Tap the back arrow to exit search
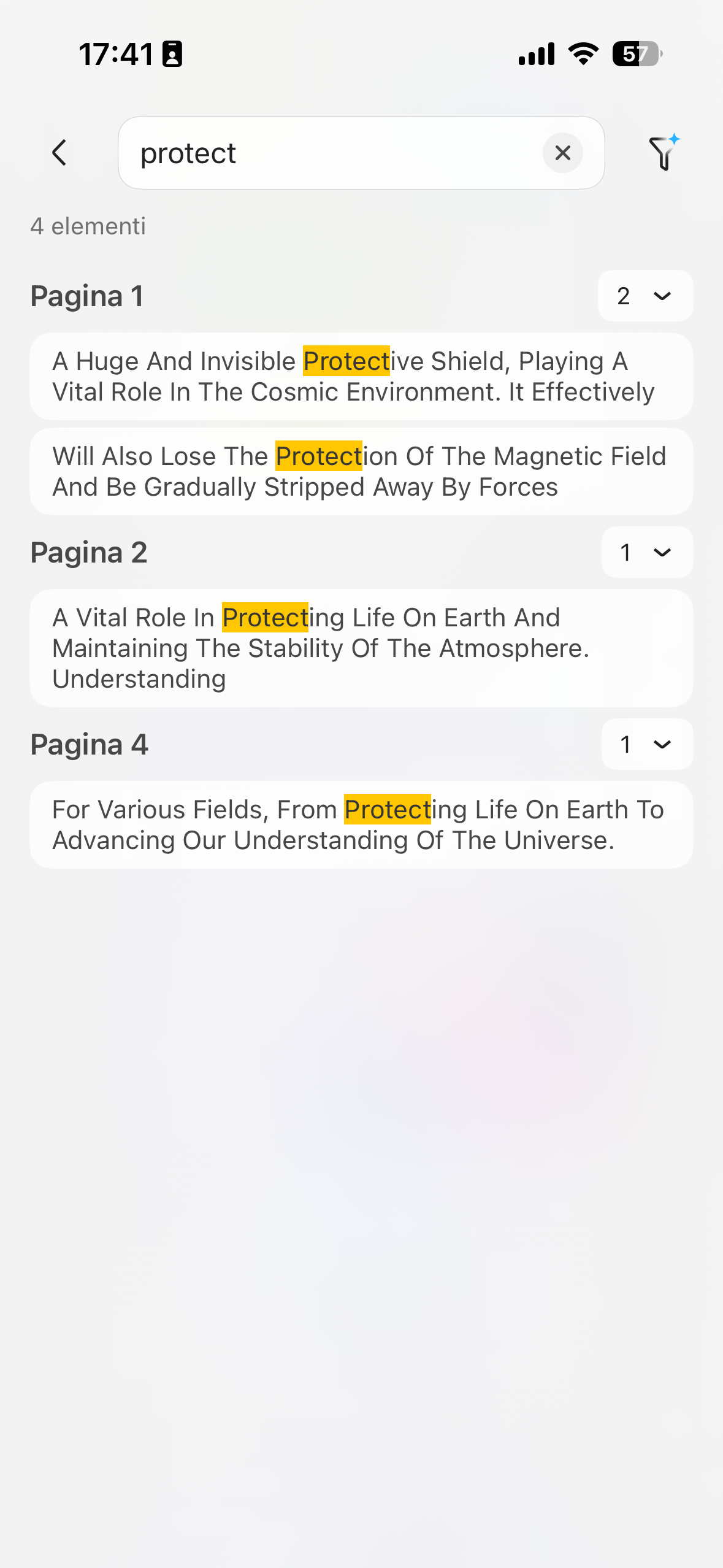 (59, 153)
